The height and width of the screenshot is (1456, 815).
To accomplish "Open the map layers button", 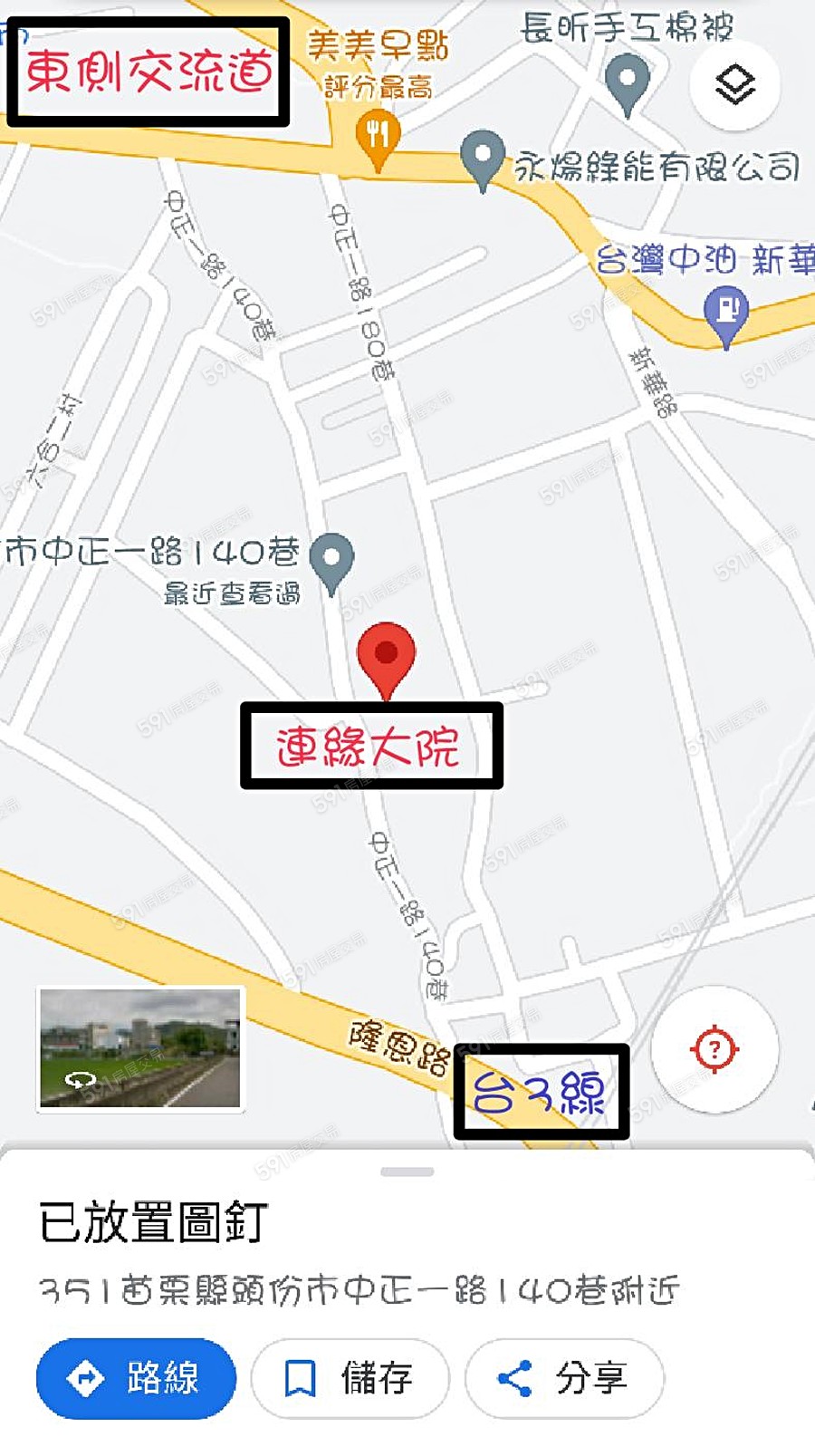I will (734, 85).
